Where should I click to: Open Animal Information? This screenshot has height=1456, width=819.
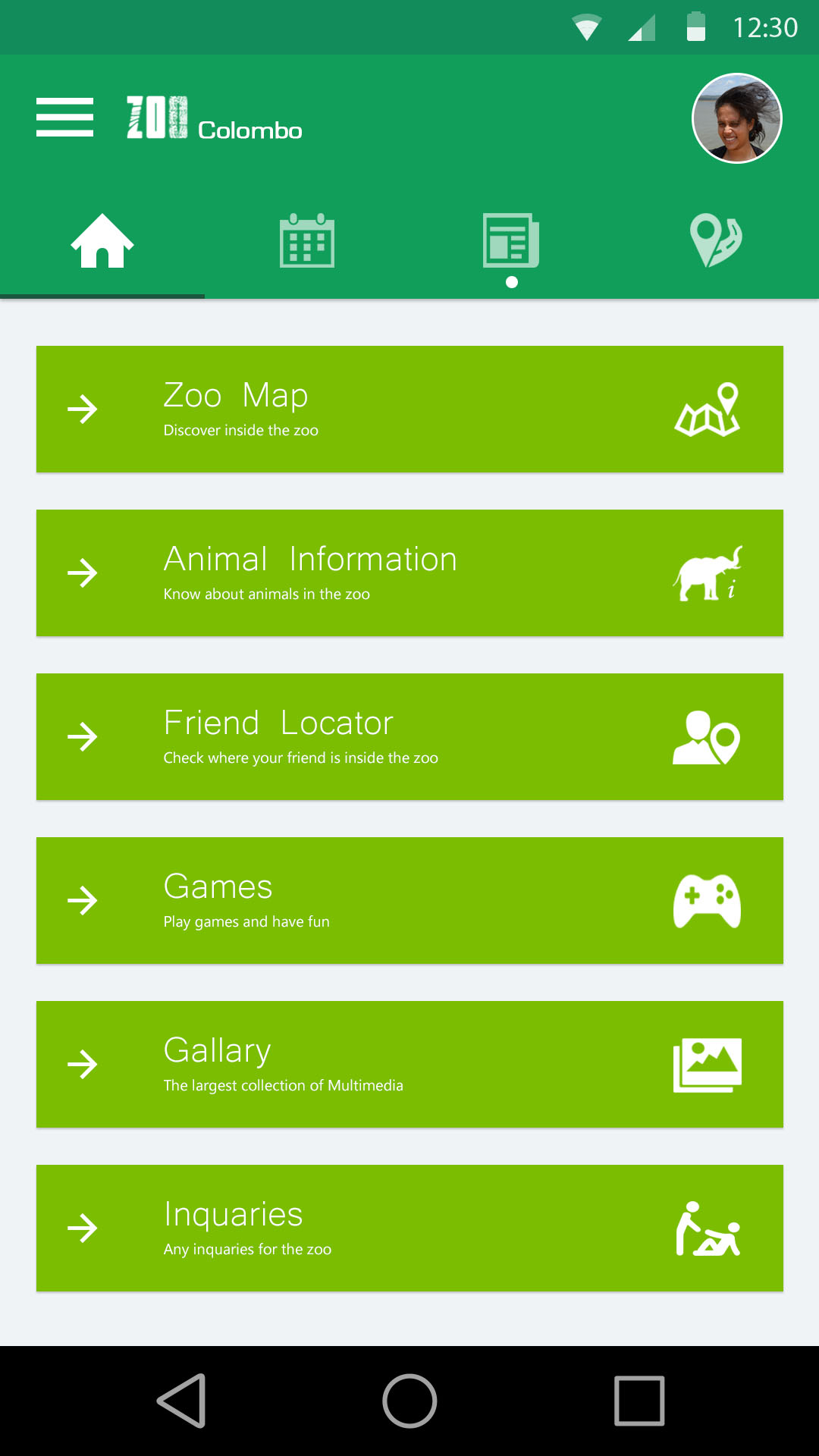click(x=409, y=573)
